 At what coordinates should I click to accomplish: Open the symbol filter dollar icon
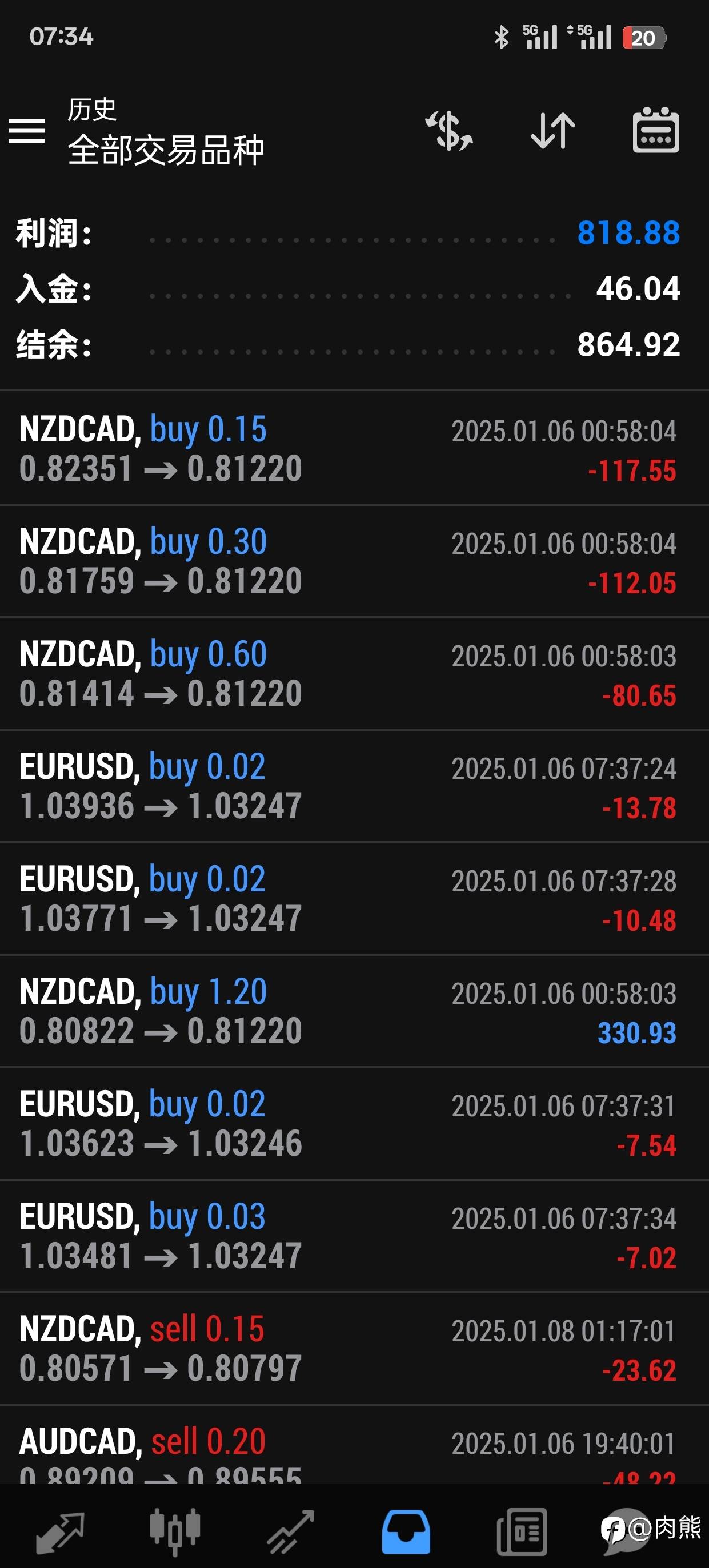(x=449, y=131)
